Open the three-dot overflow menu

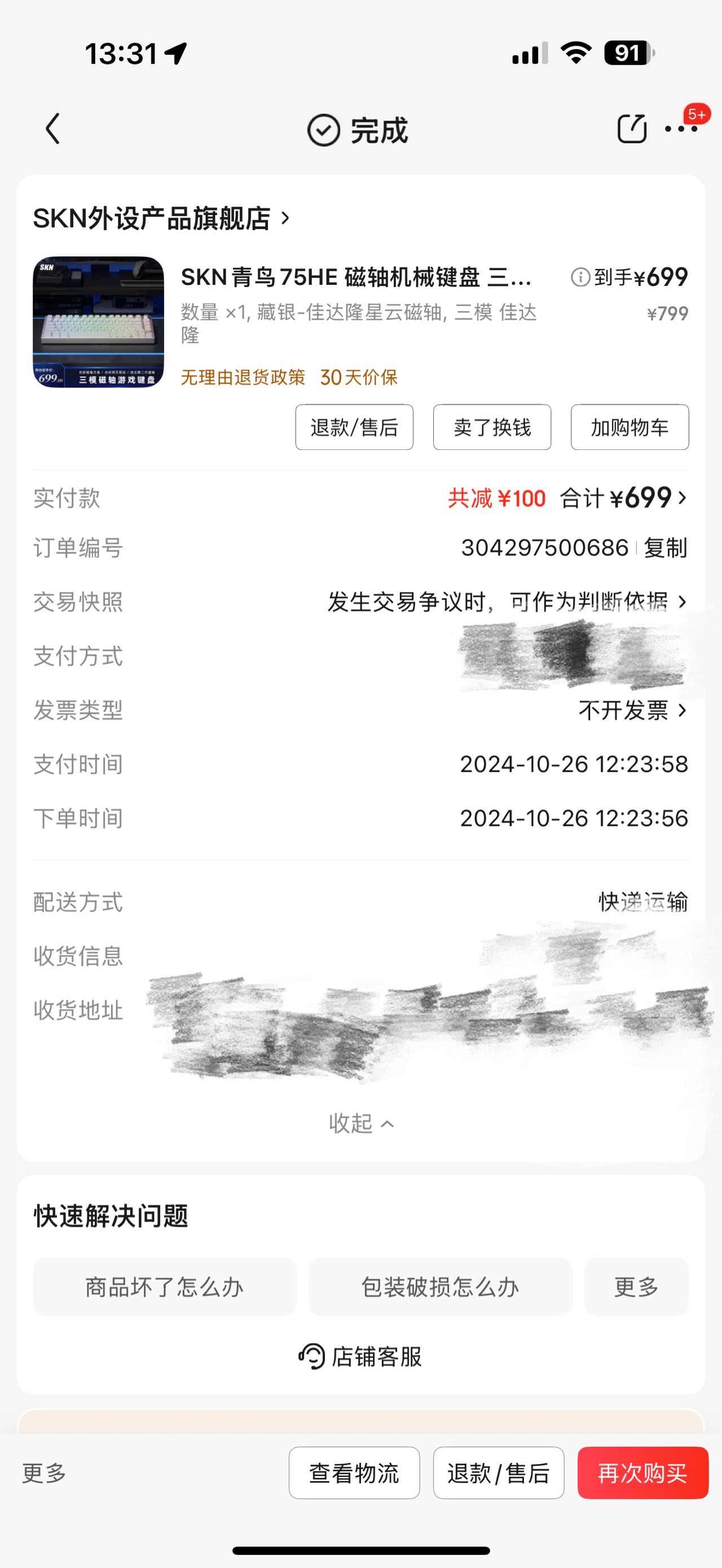[x=681, y=129]
